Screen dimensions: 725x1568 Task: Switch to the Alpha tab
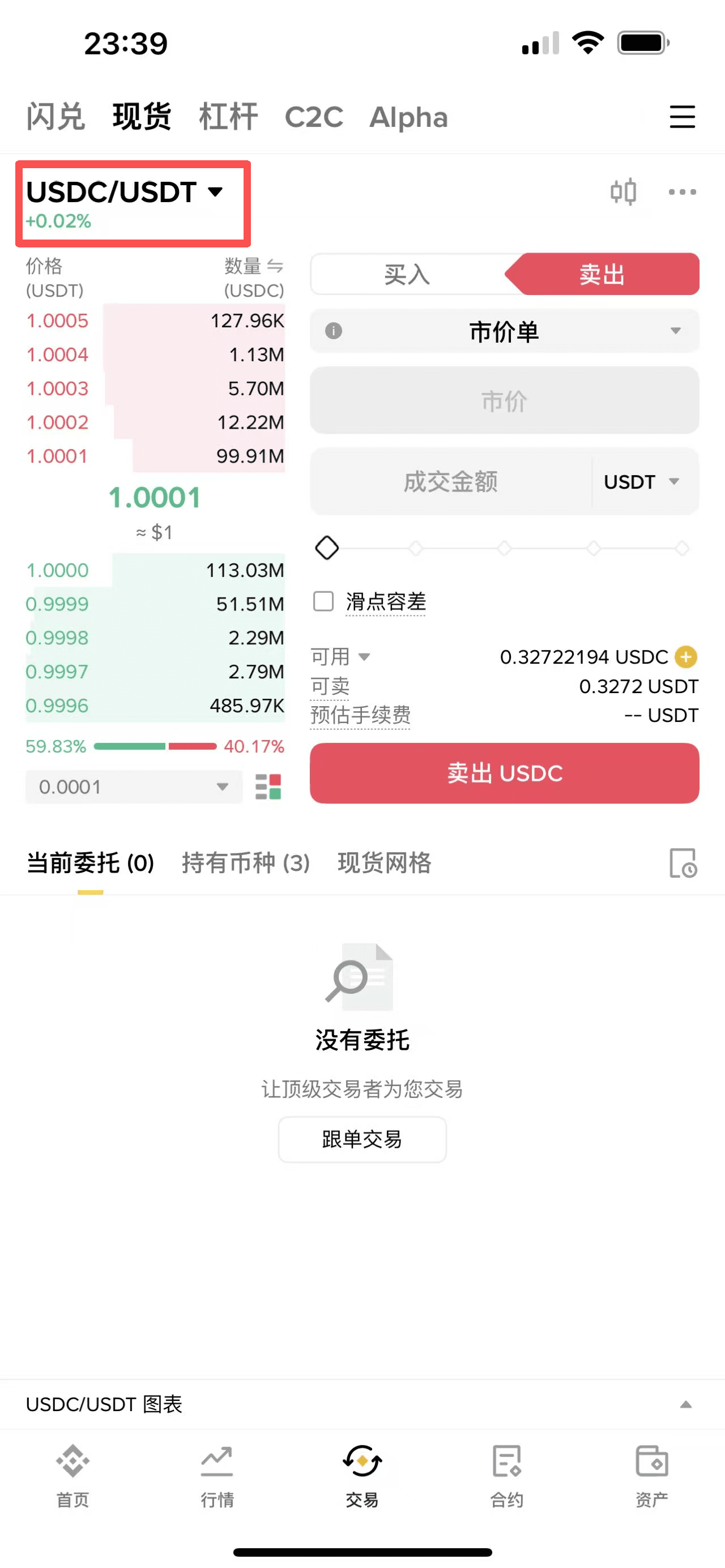408,117
